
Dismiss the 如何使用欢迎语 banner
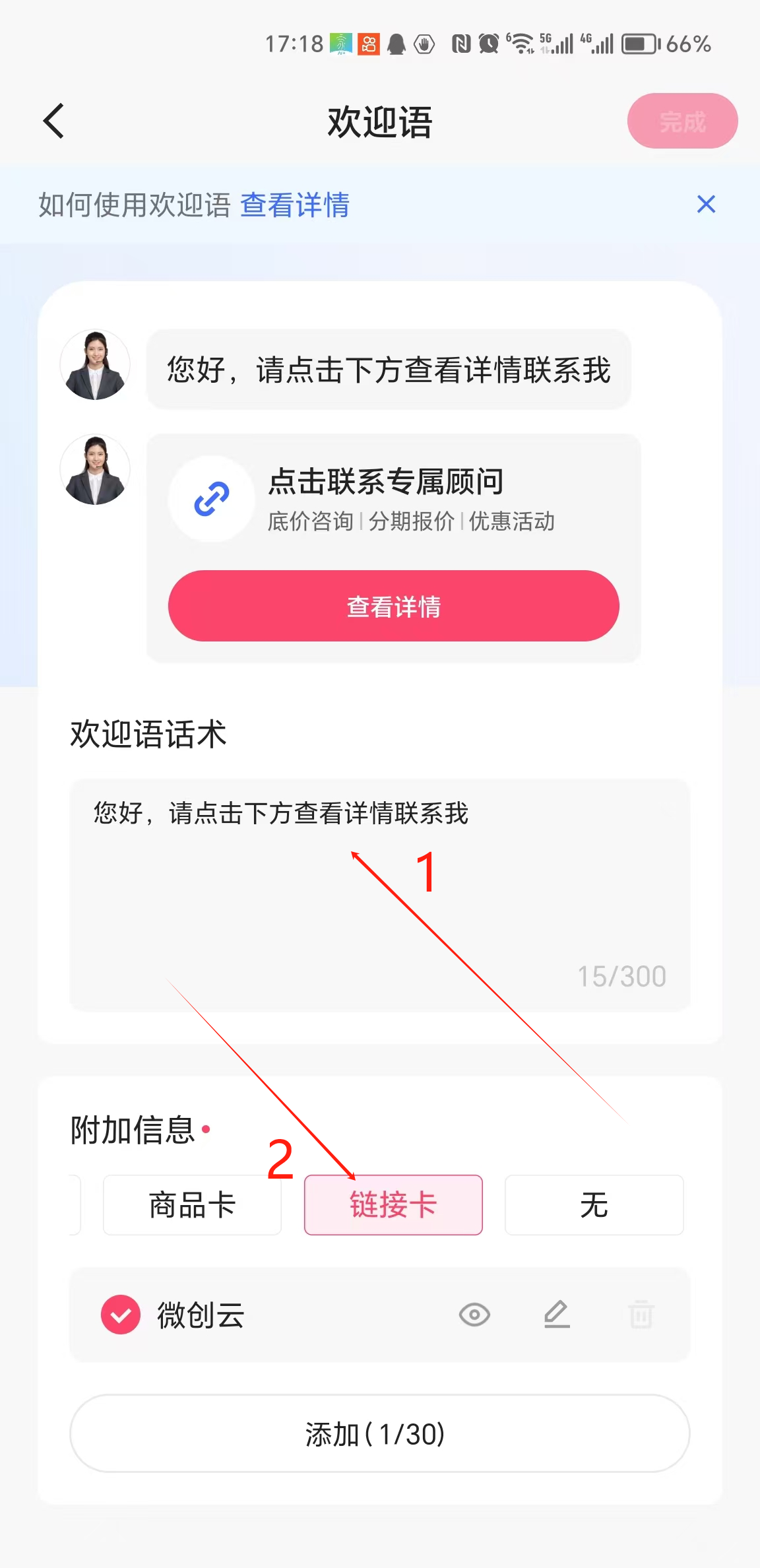coord(706,205)
